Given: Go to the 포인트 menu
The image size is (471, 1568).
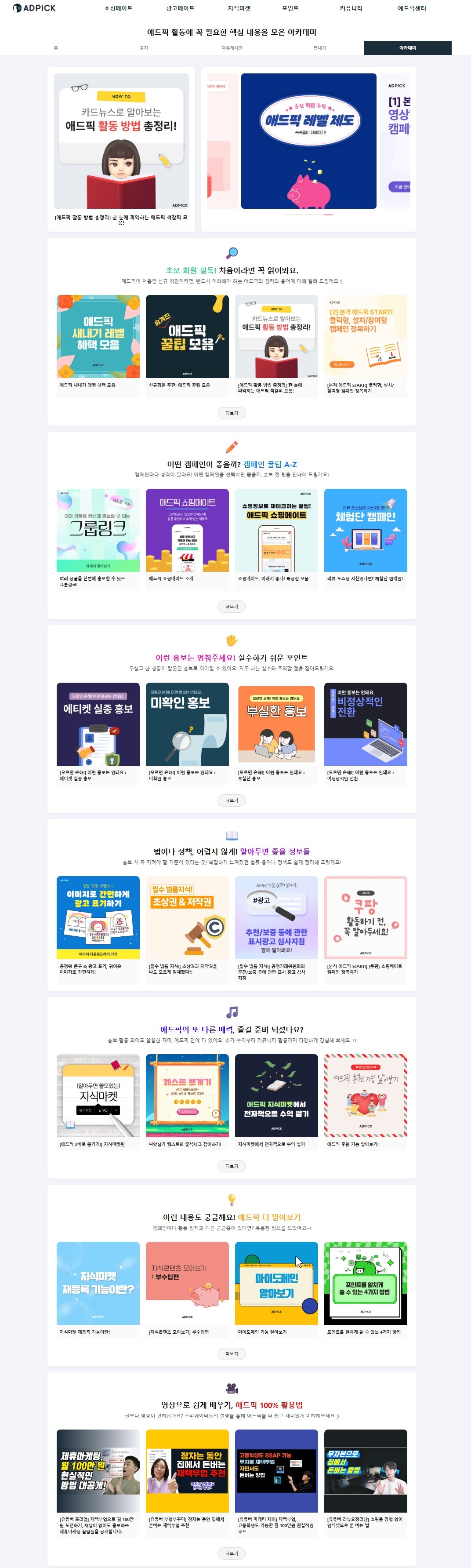Looking at the screenshot, I should pos(290,8).
